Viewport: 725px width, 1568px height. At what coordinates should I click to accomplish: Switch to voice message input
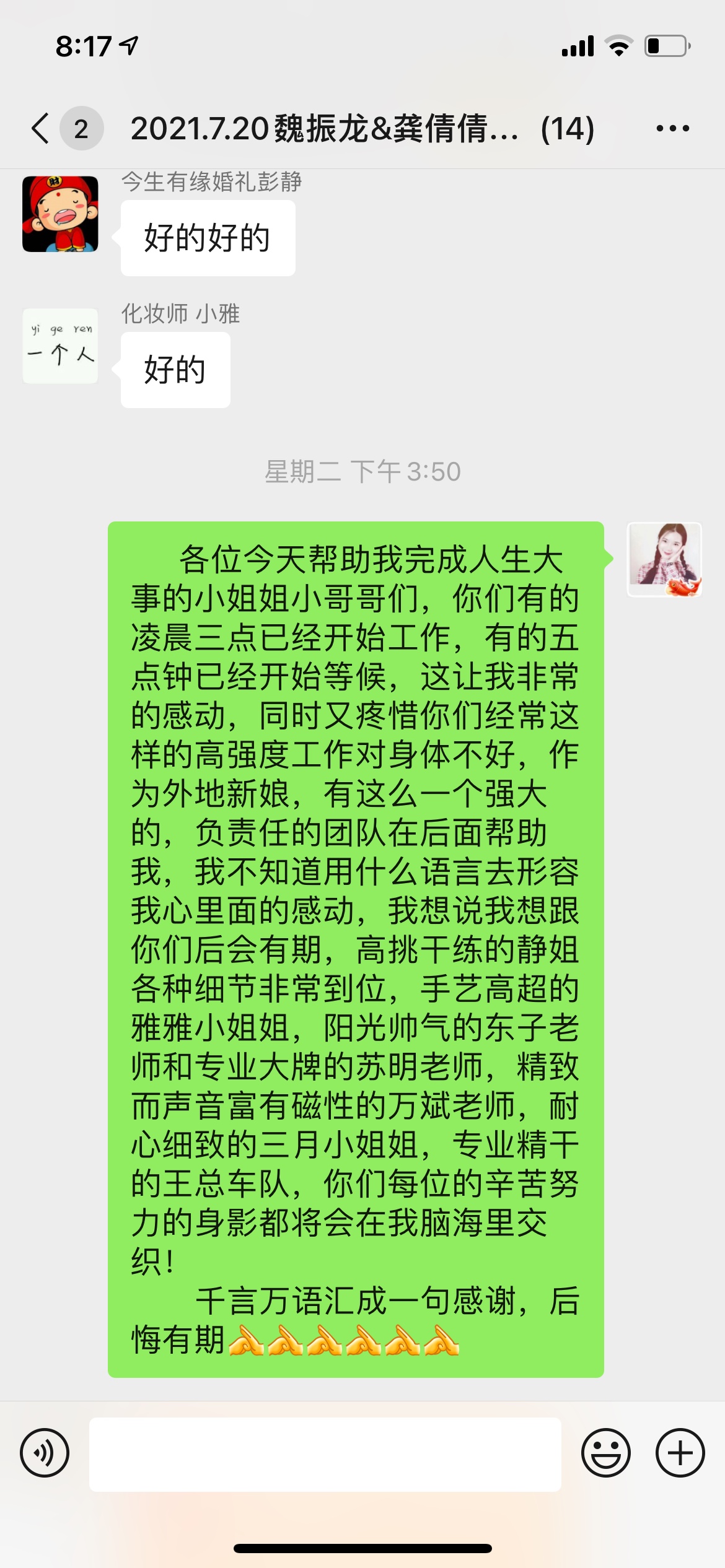(x=45, y=1453)
